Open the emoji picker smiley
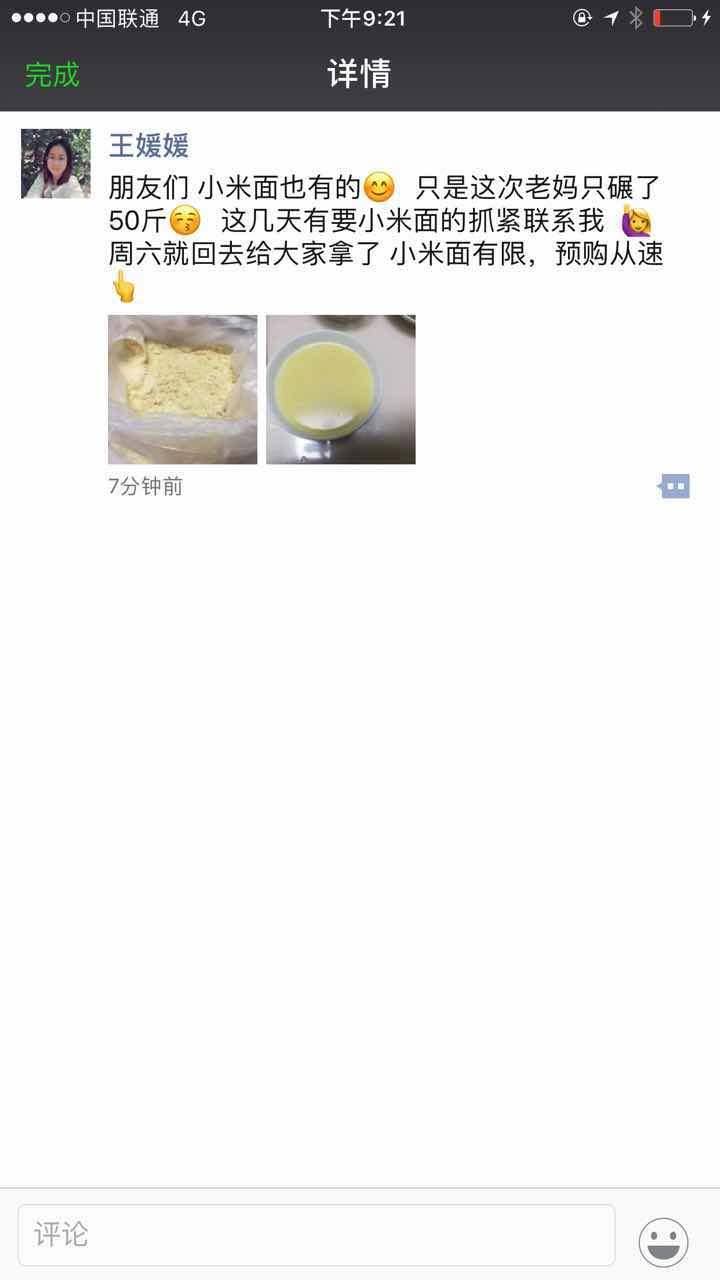Image resolution: width=720 pixels, height=1280 pixels. coord(664,1241)
